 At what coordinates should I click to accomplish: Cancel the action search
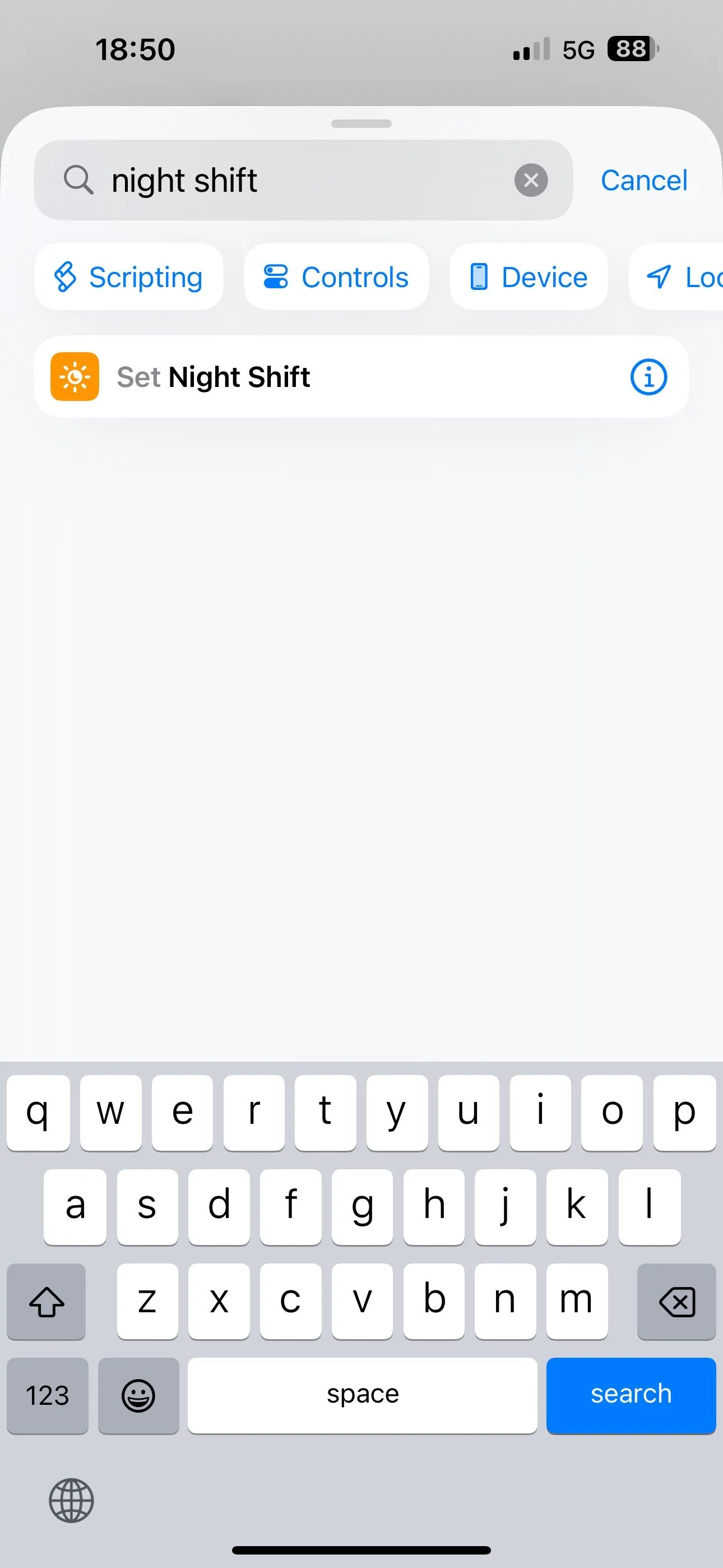click(644, 180)
